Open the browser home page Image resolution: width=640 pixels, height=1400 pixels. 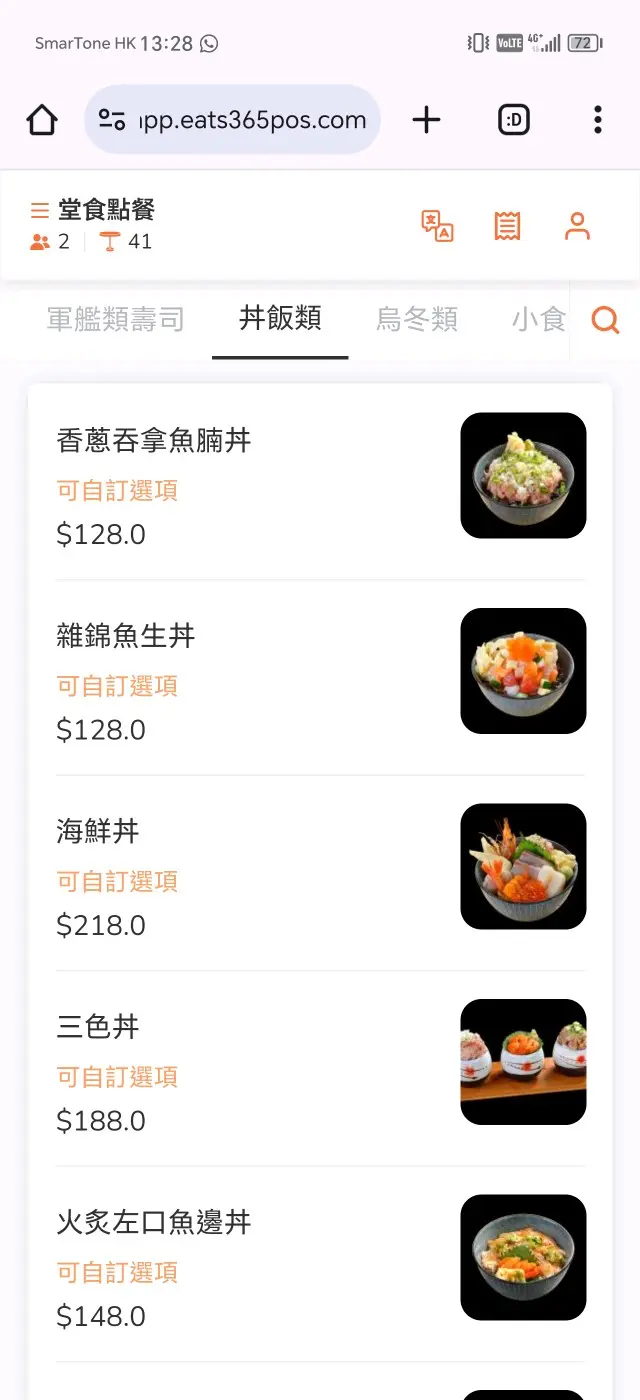point(42,121)
